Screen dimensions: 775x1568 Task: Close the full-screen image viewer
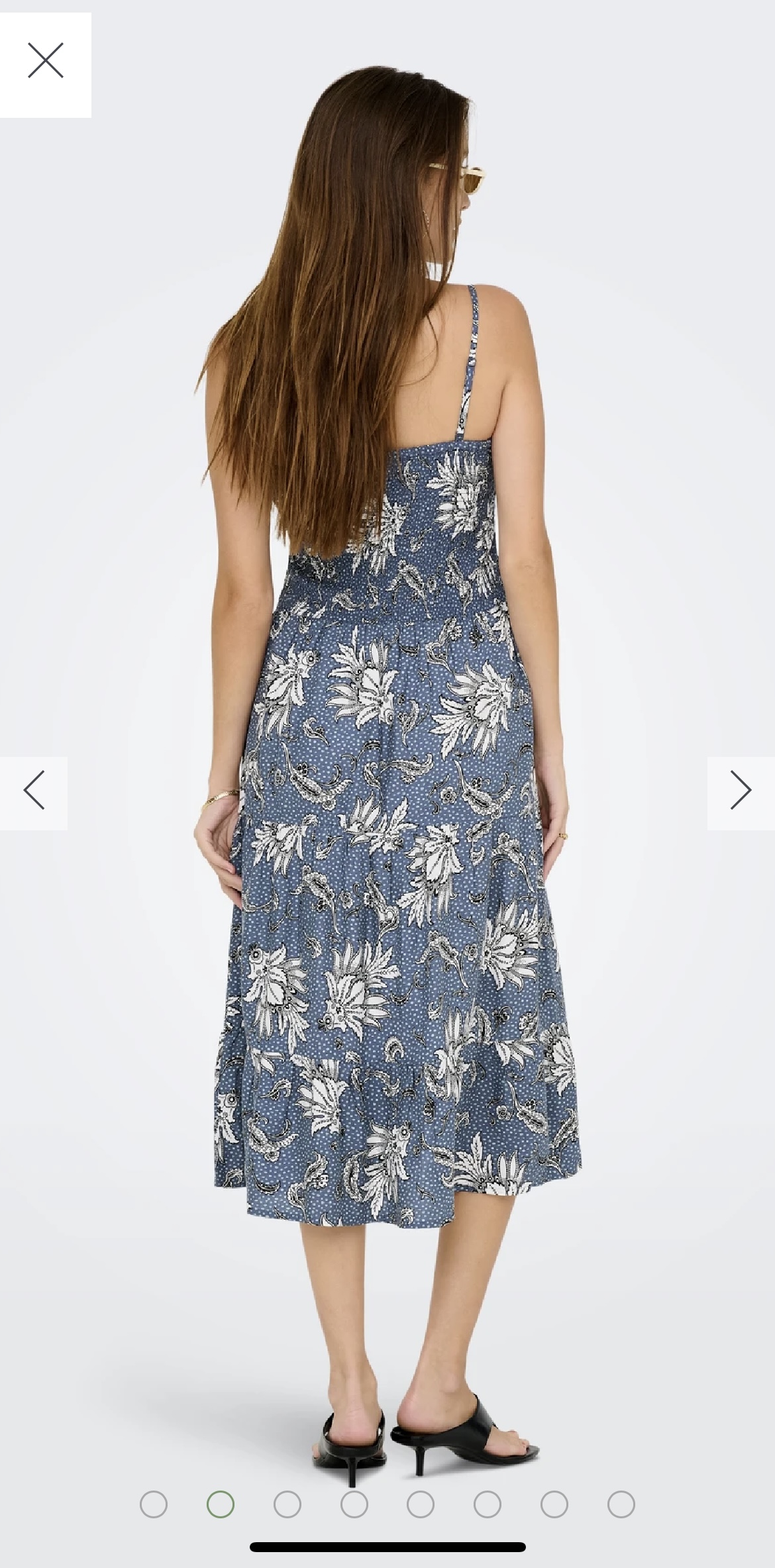pos(46,64)
